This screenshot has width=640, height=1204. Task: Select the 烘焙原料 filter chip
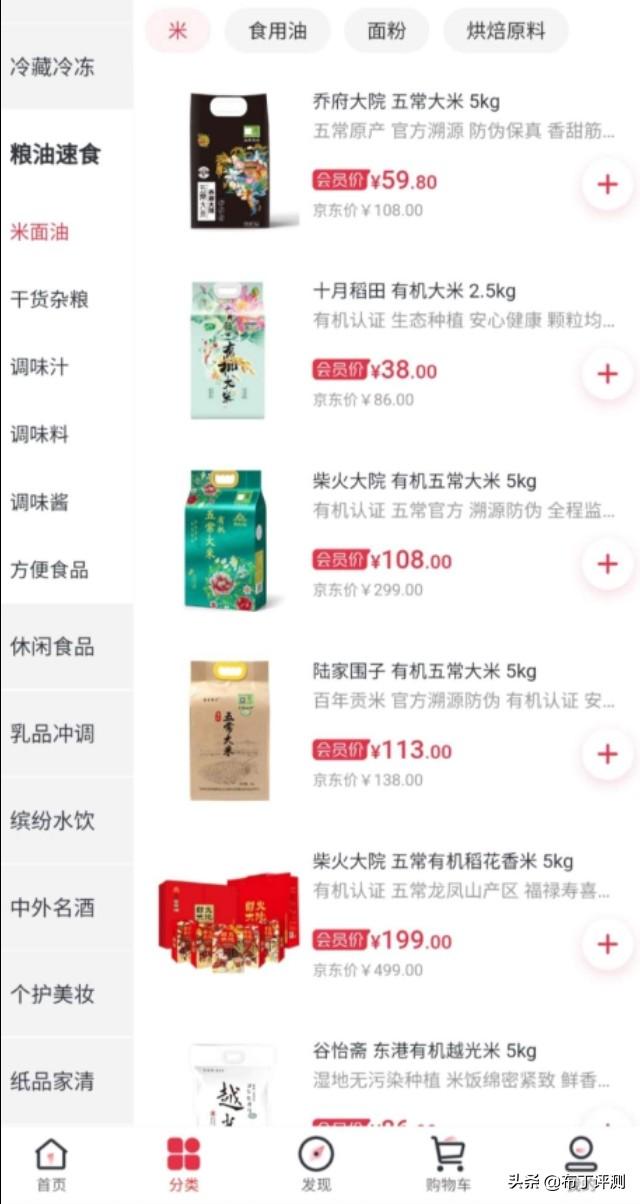(x=506, y=31)
